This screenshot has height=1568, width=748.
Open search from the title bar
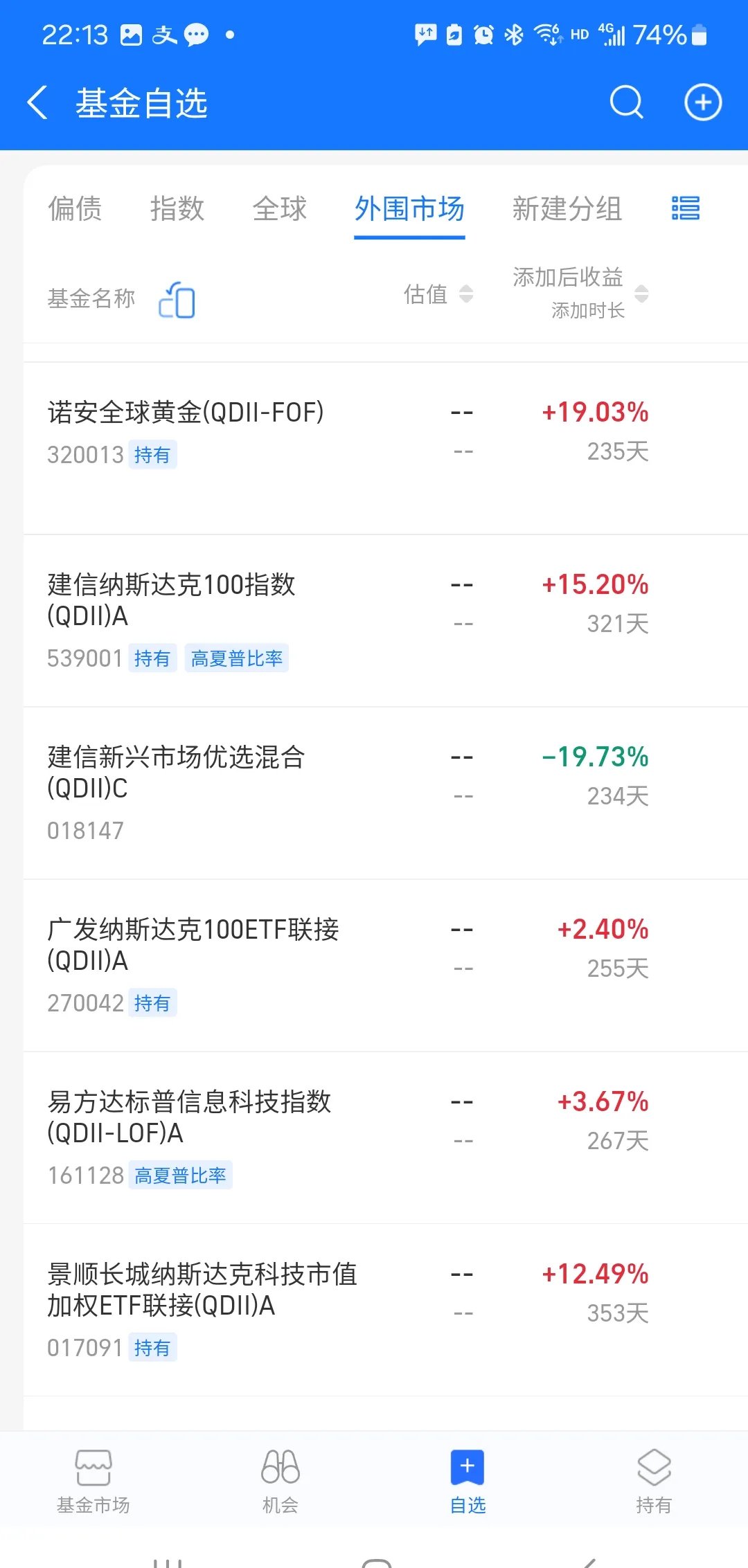(x=625, y=102)
